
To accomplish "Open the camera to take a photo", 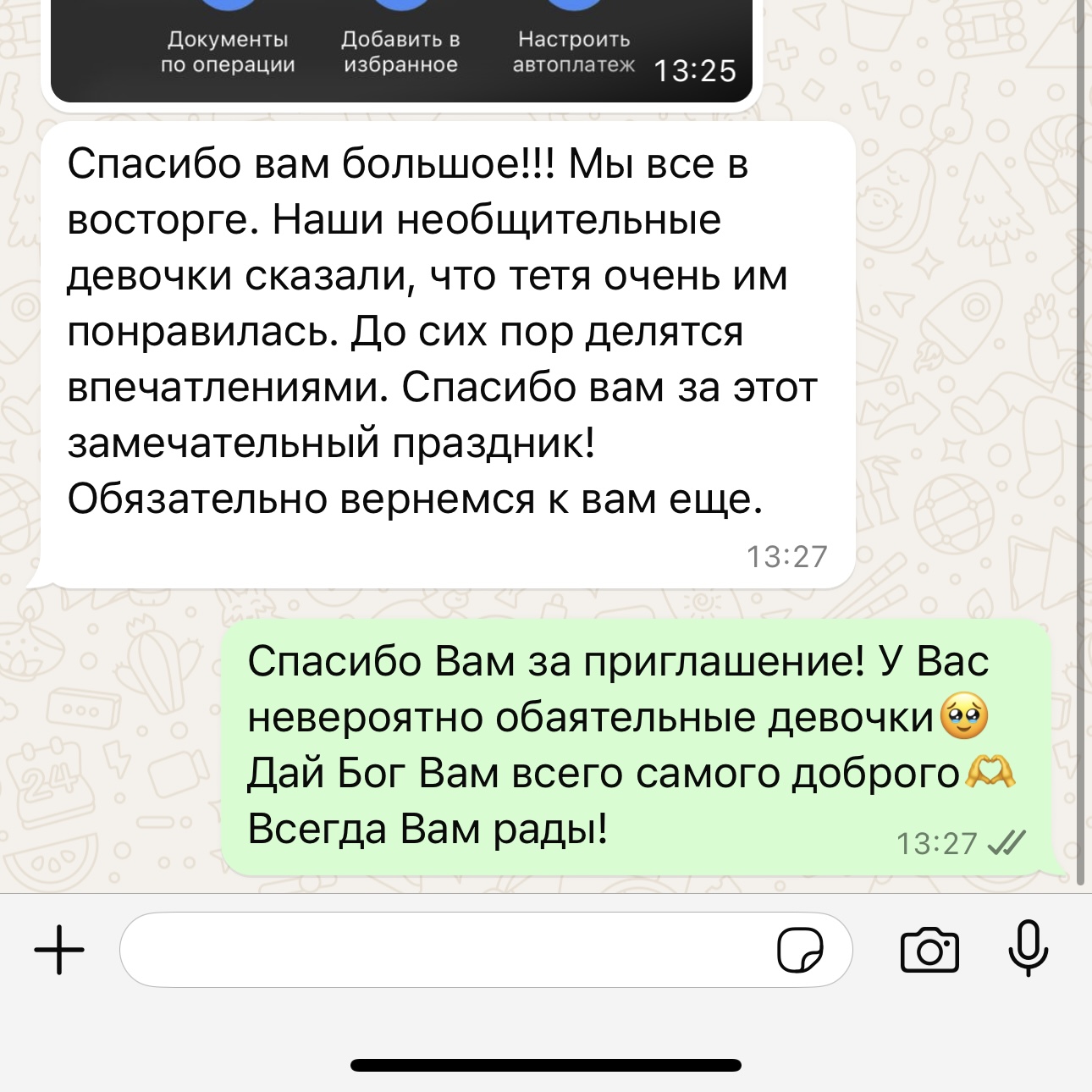I will [x=929, y=950].
